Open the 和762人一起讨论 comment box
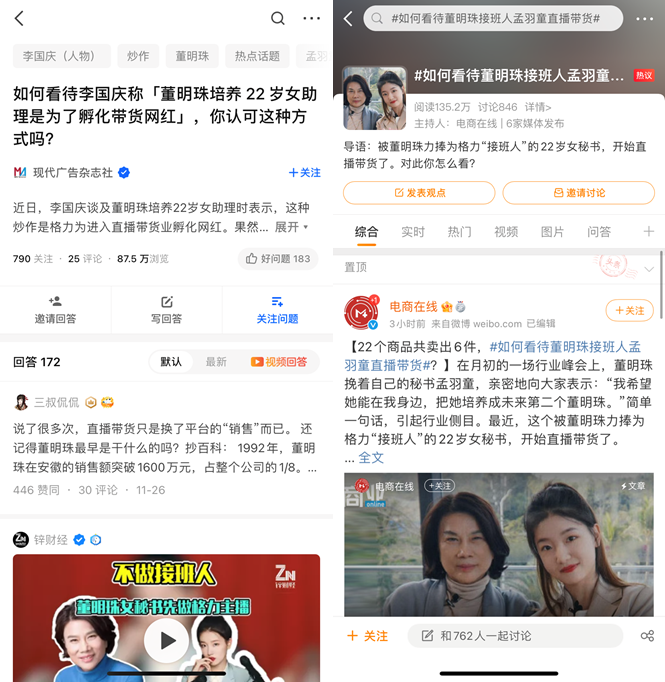 (x=515, y=636)
